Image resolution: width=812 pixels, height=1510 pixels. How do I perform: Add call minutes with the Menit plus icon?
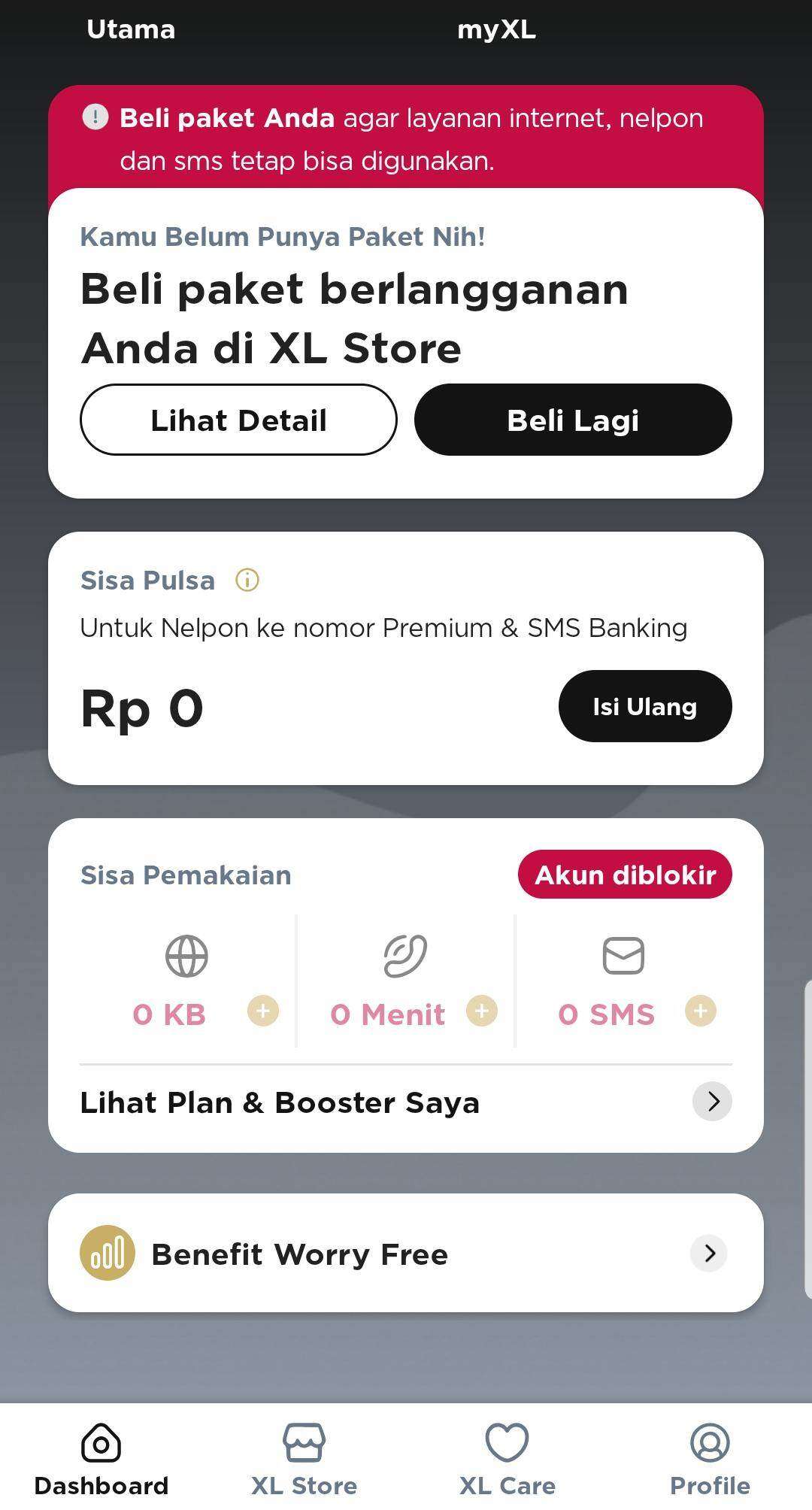pyautogui.click(x=482, y=1011)
